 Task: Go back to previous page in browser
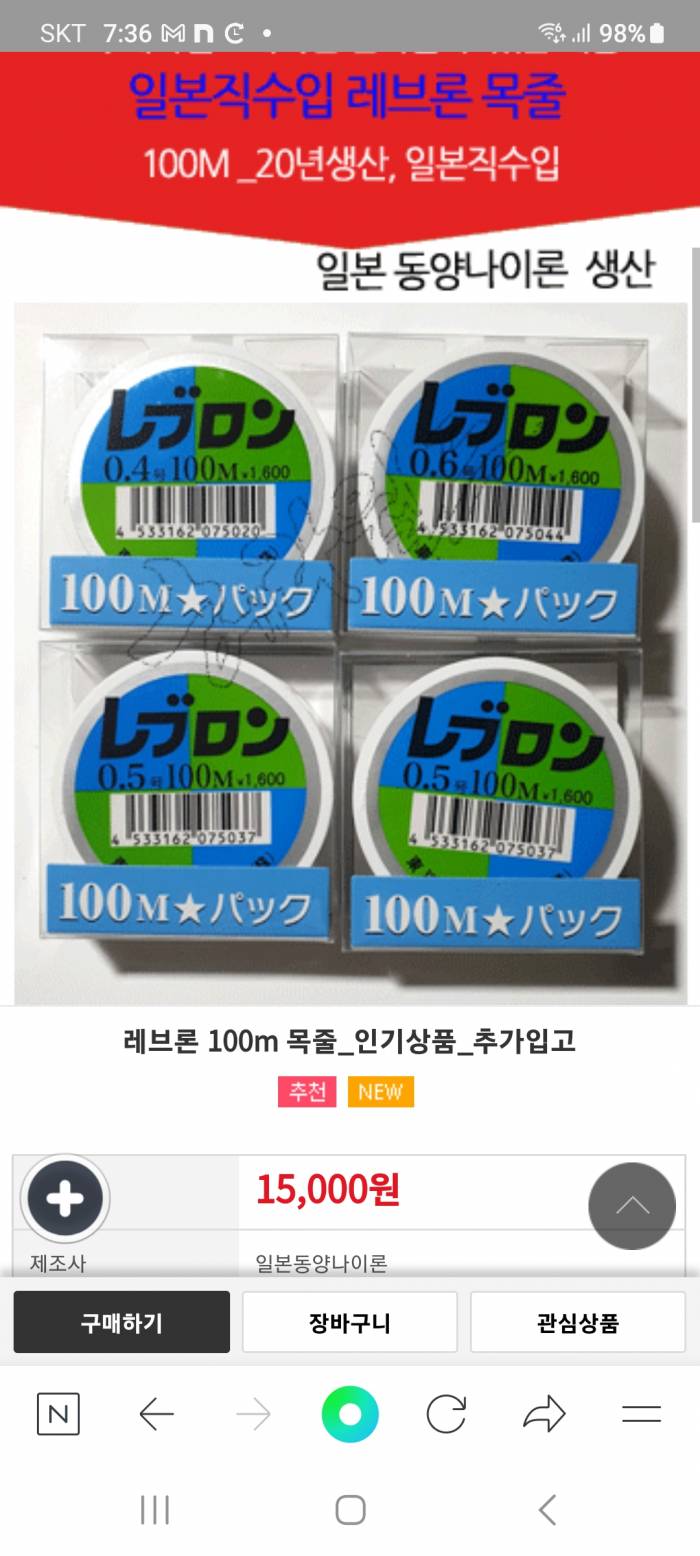click(x=156, y=1414)
